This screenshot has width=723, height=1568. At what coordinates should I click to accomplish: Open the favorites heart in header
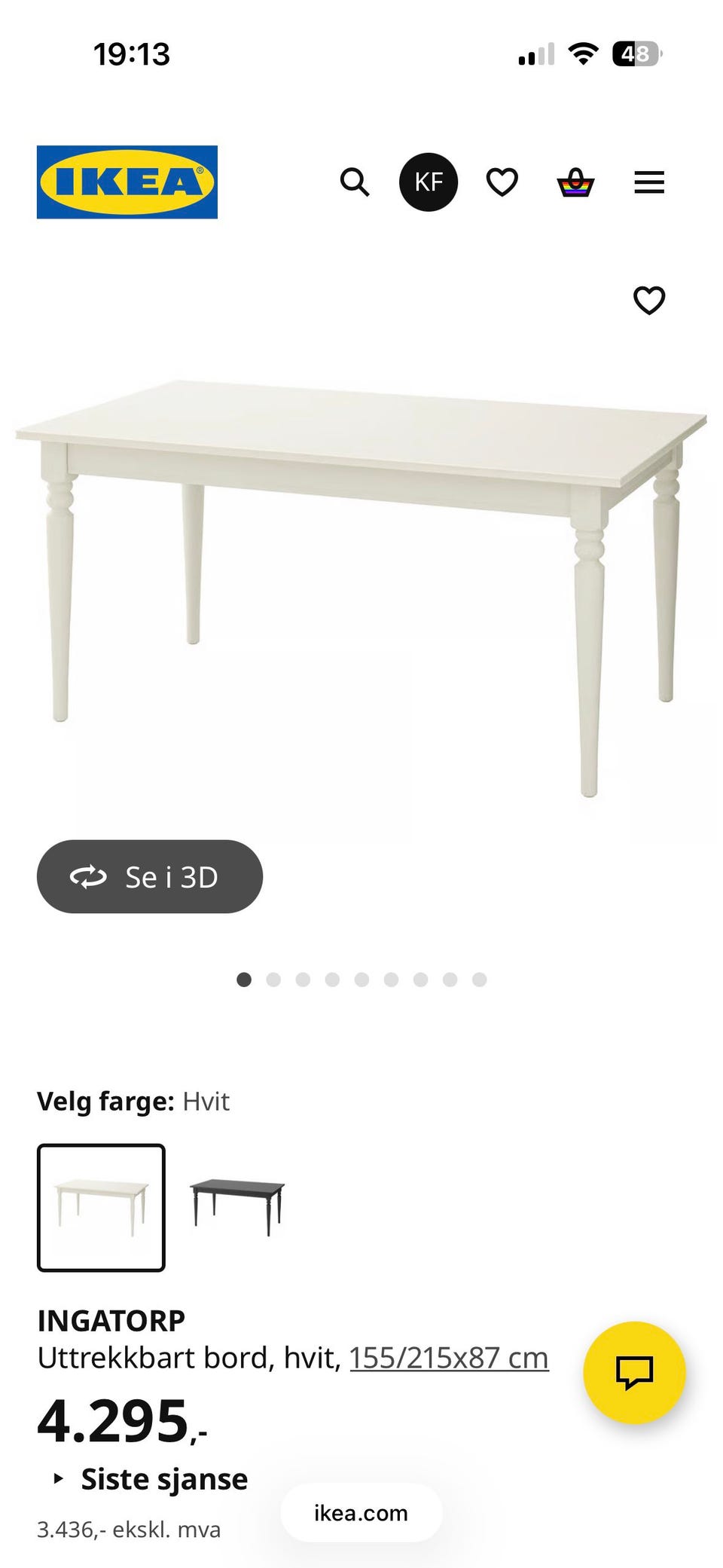[502, 182]
